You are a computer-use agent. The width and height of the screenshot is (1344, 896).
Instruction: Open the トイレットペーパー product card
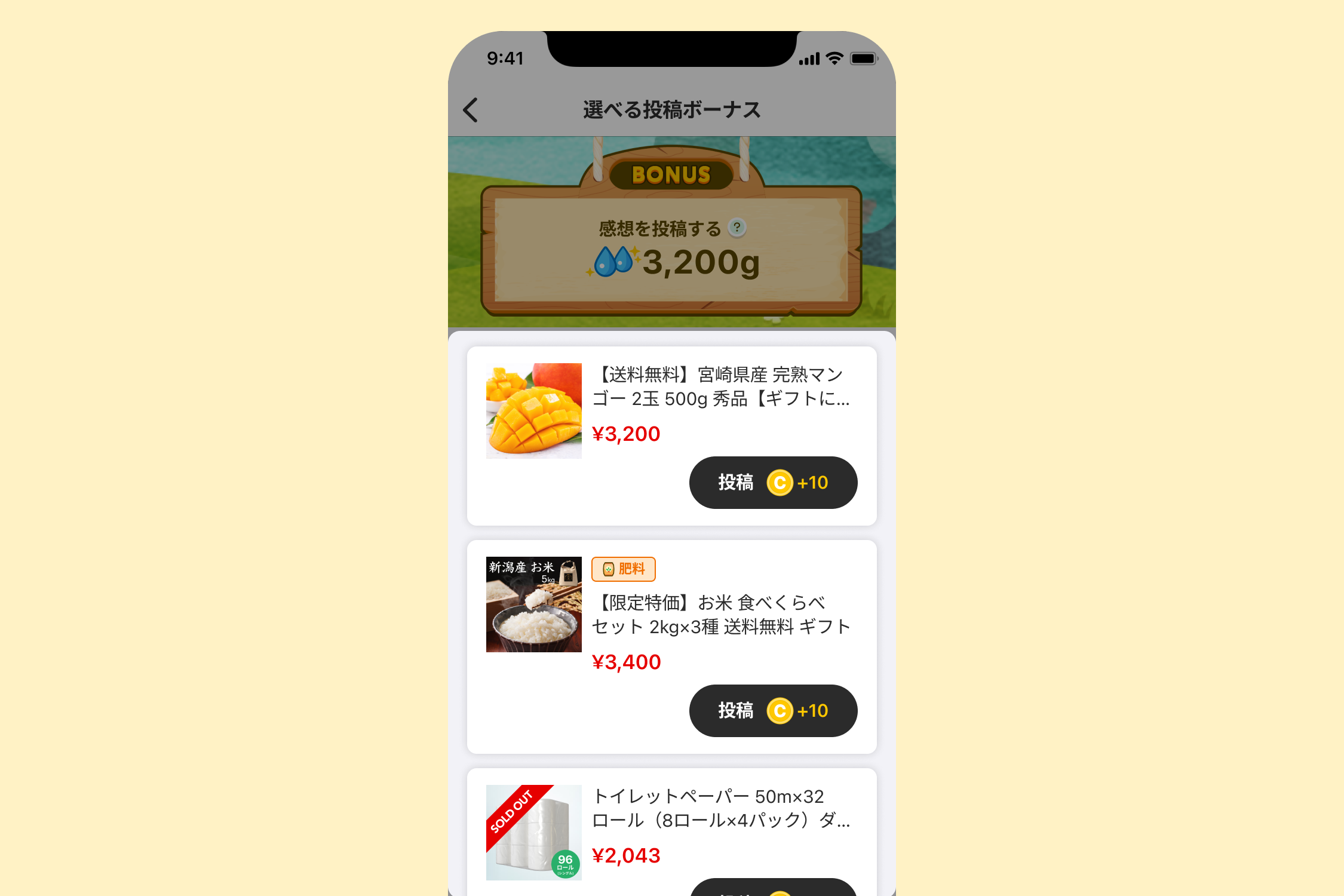tap(720, 809)
